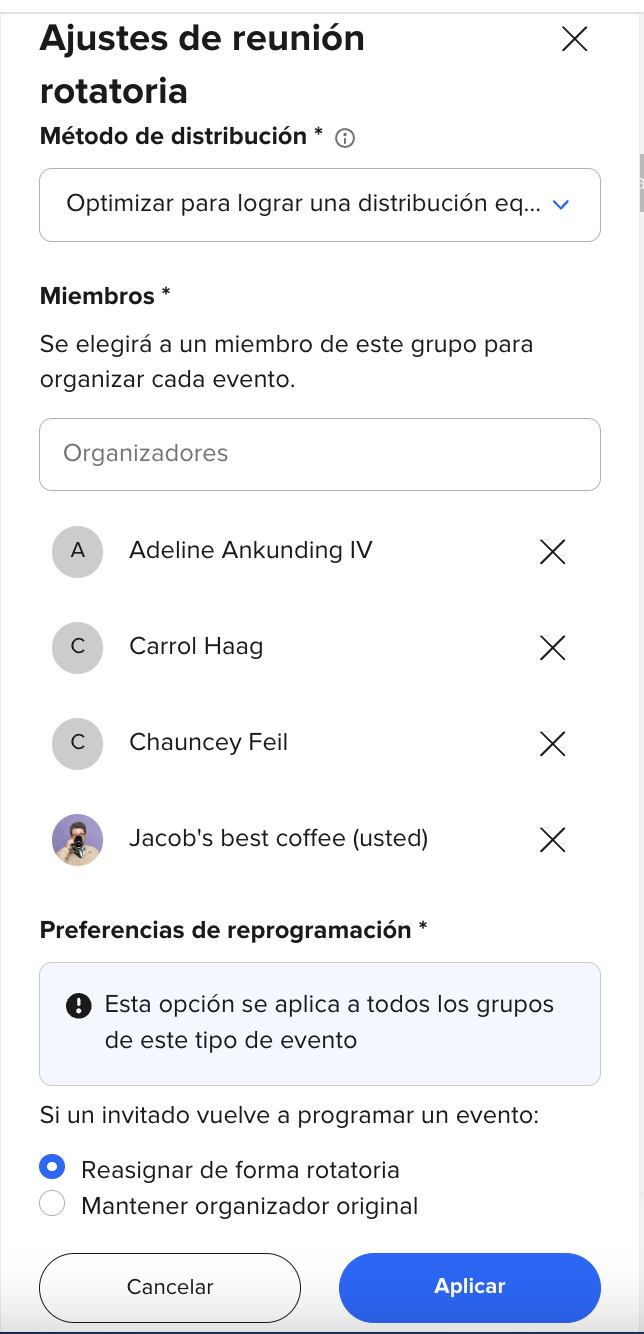Tap the Organizadores input field

click(x=320, y=454)
